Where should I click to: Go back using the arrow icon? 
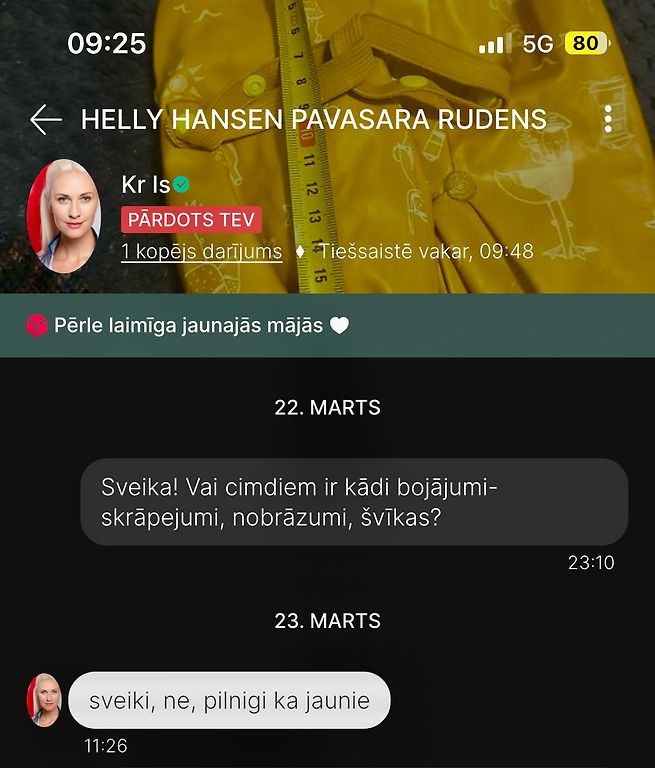pos(46,120)
